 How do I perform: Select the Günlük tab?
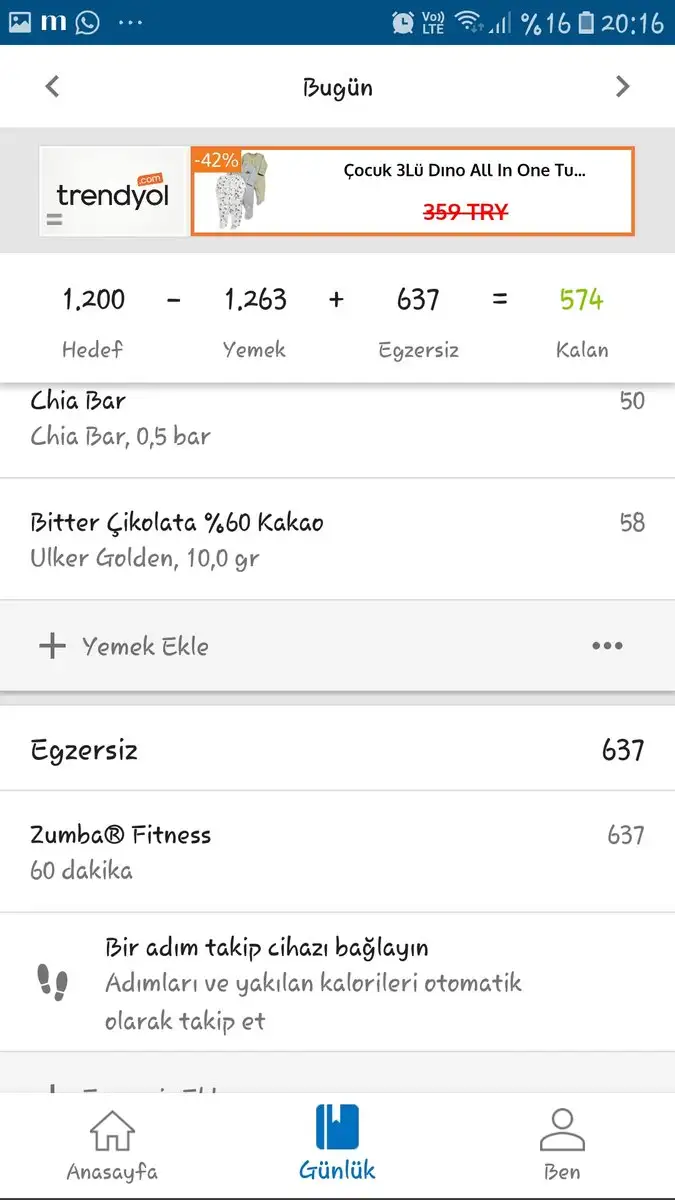pos(337,1145)
